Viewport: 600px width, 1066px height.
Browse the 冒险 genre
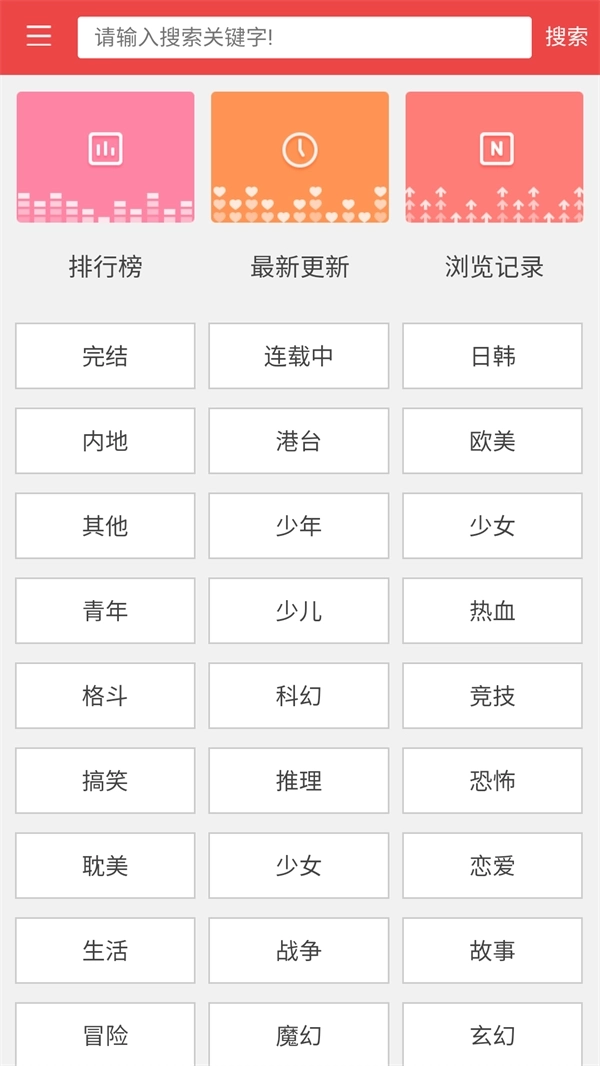pos(105,1034)
